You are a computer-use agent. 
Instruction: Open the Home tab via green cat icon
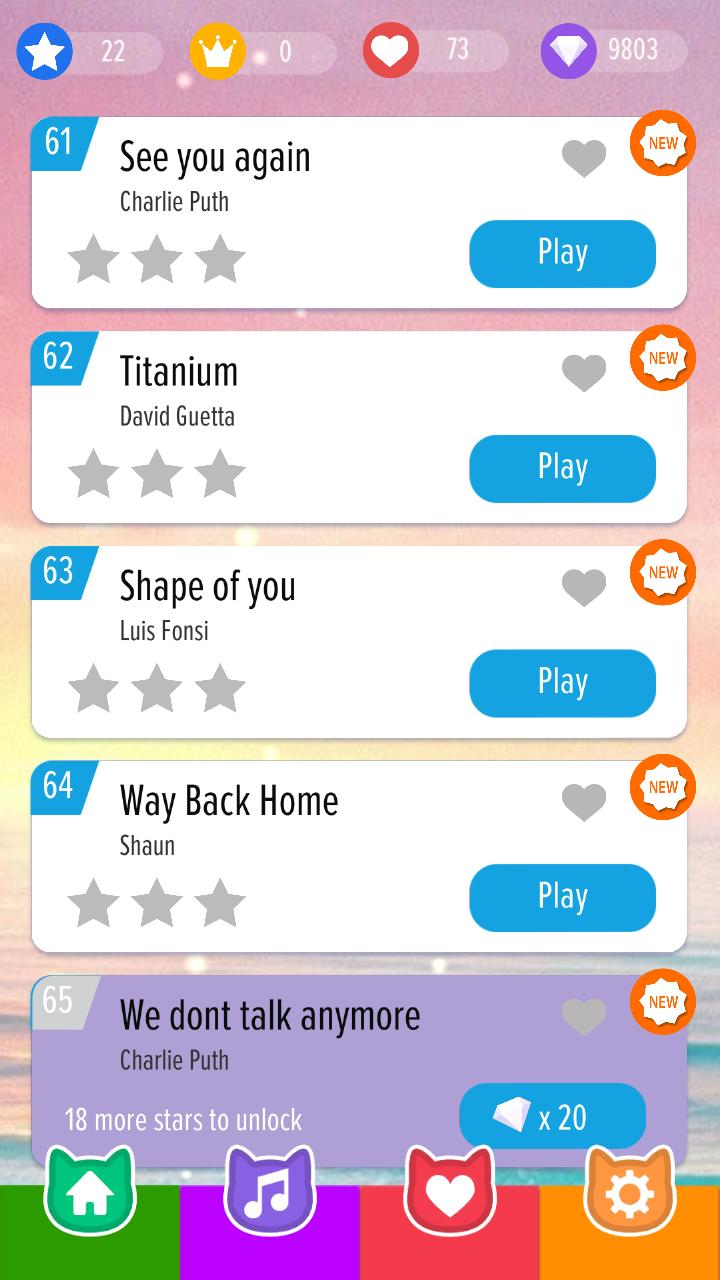(x=90, y=1190)
